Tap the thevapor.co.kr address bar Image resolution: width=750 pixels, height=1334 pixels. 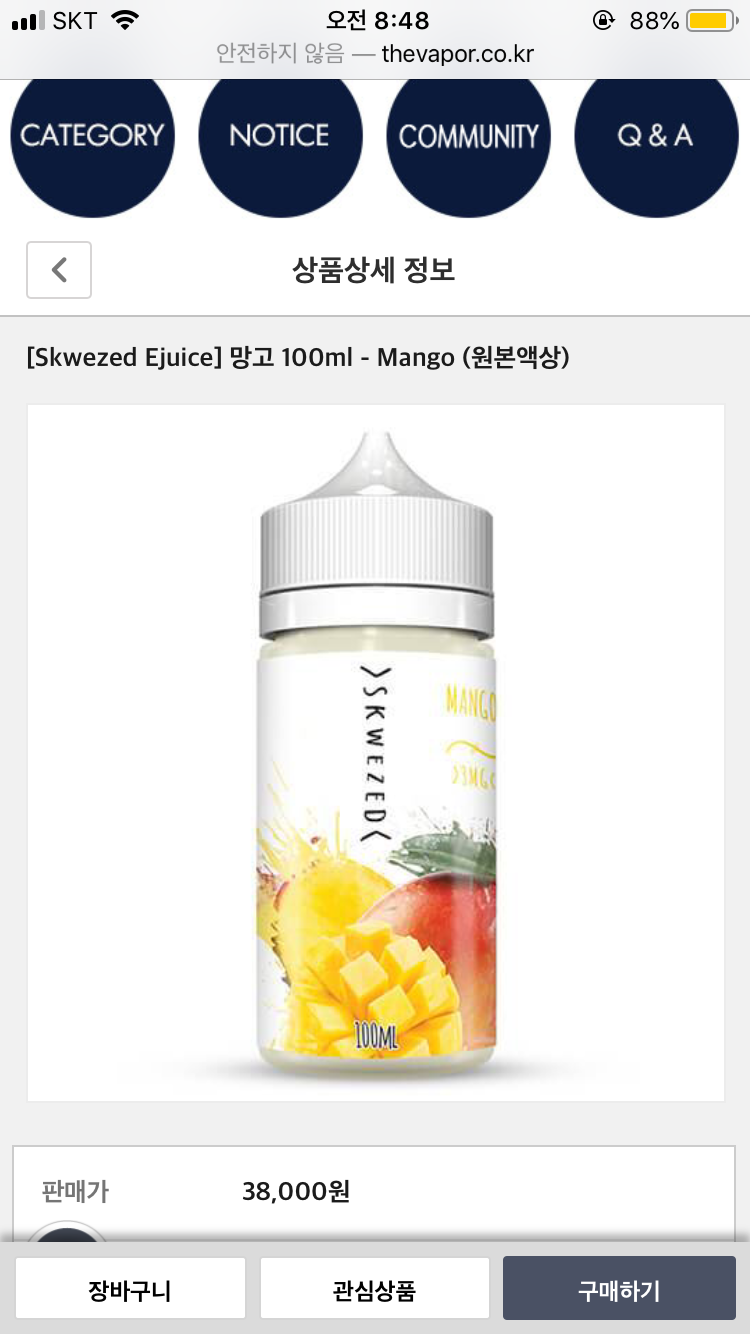tap(375, 54)
